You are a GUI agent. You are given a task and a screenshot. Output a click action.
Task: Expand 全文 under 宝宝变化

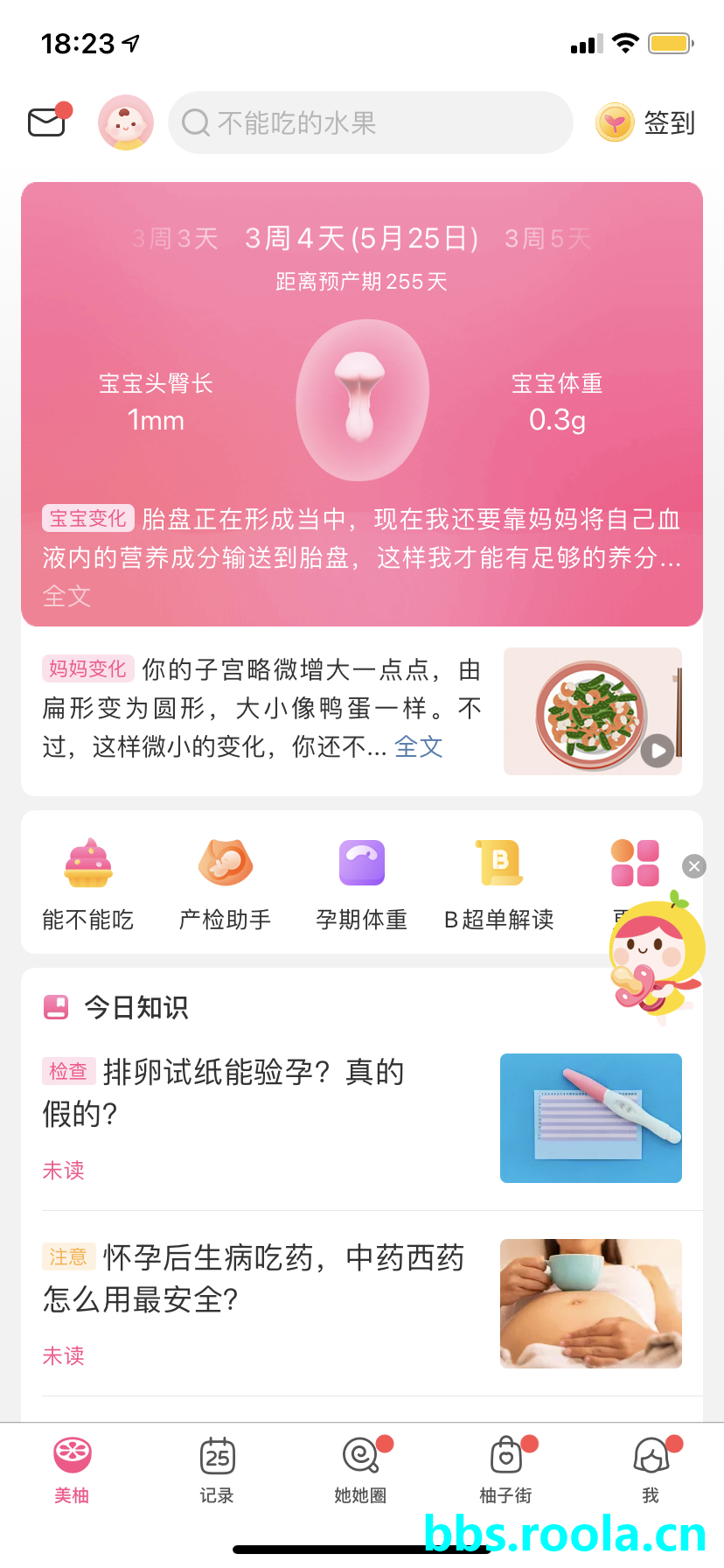click(x=66, y=596)
